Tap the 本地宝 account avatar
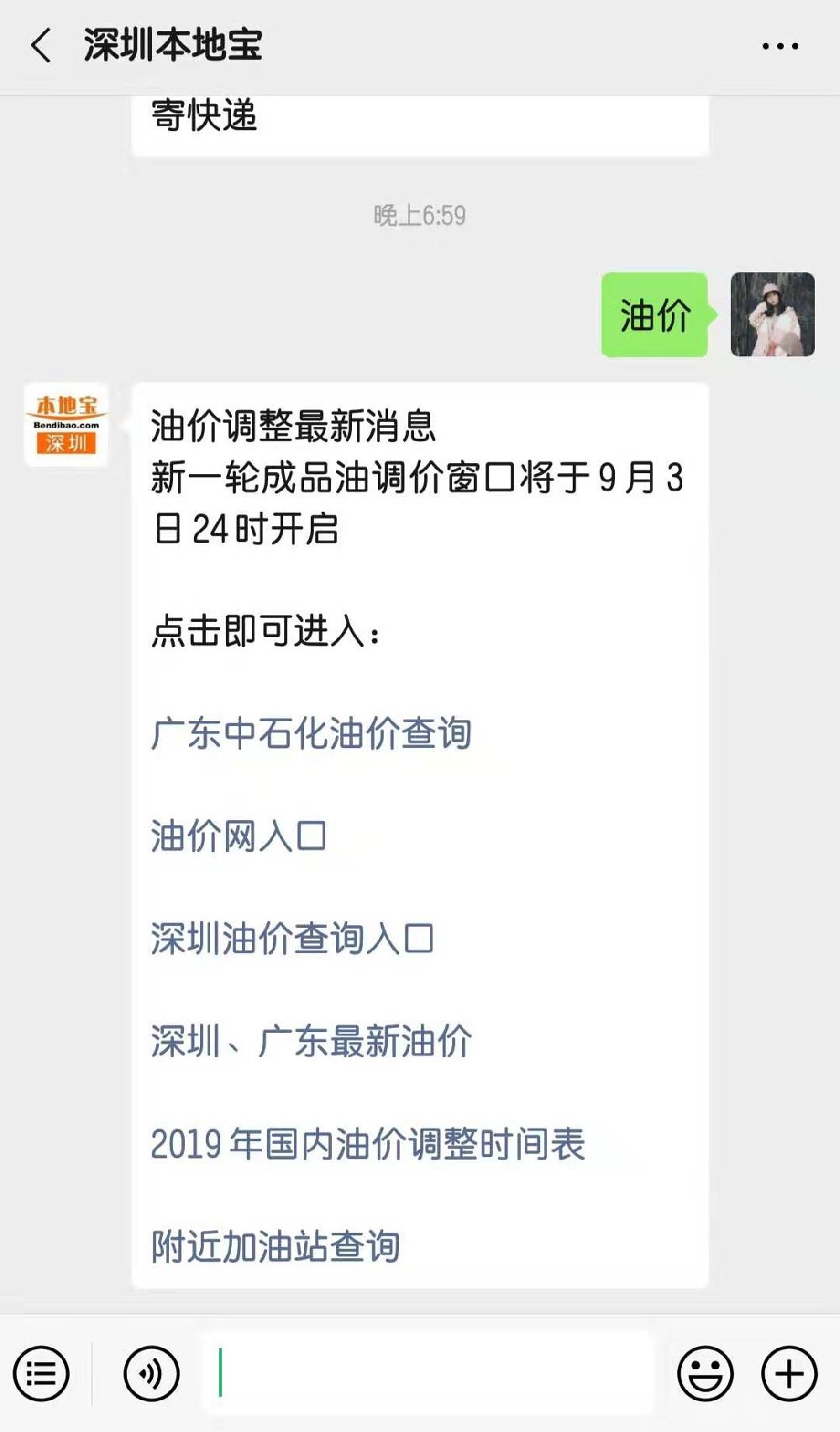Image resolution: width=840 pixels, height=1432 pixels. (66, 424)
